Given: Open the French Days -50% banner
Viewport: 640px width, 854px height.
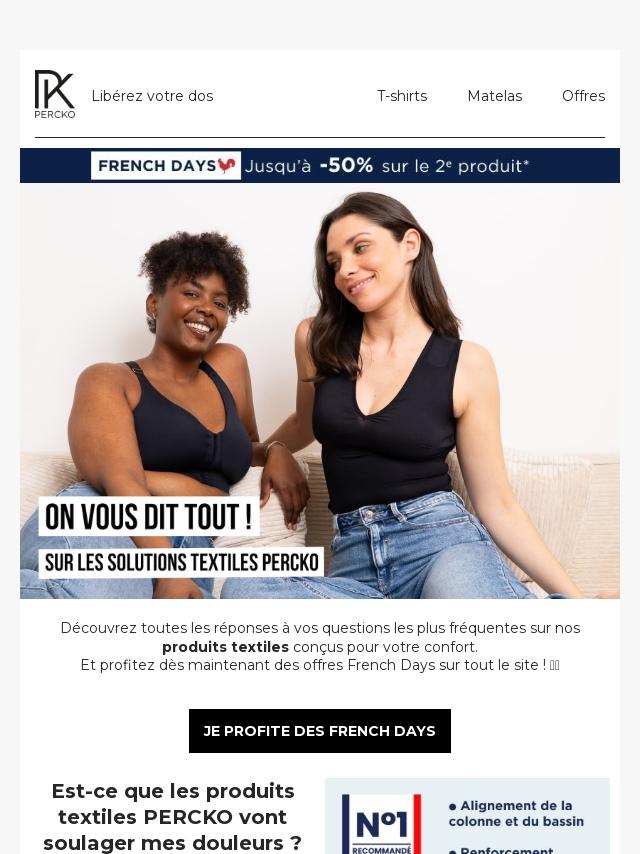Looking at the screenshot, I should click(319, 165).
